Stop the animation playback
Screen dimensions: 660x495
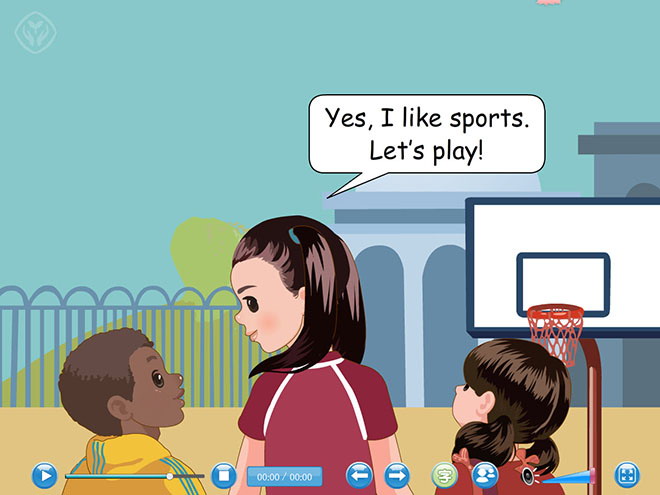(x=224, y=475)
